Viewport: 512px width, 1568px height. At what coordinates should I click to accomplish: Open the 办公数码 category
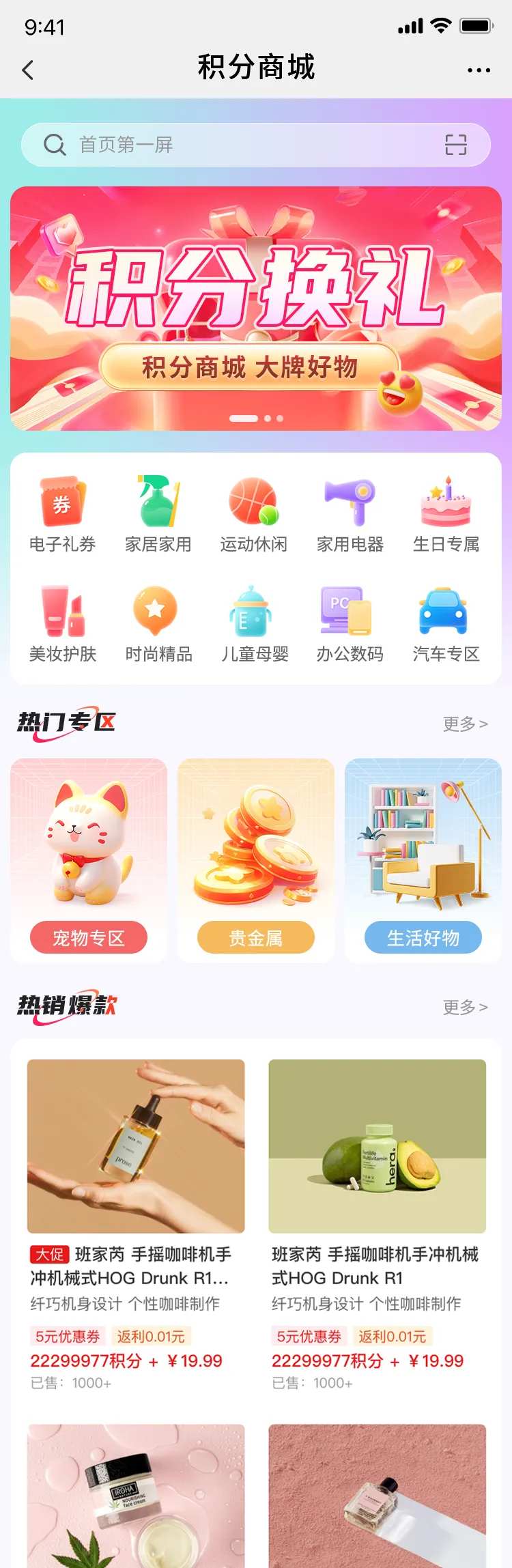click(x=350, y=624)
